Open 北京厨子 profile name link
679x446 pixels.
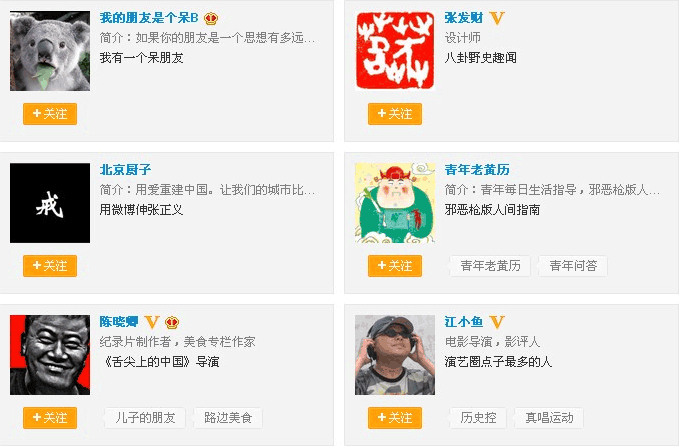[125, 169]
